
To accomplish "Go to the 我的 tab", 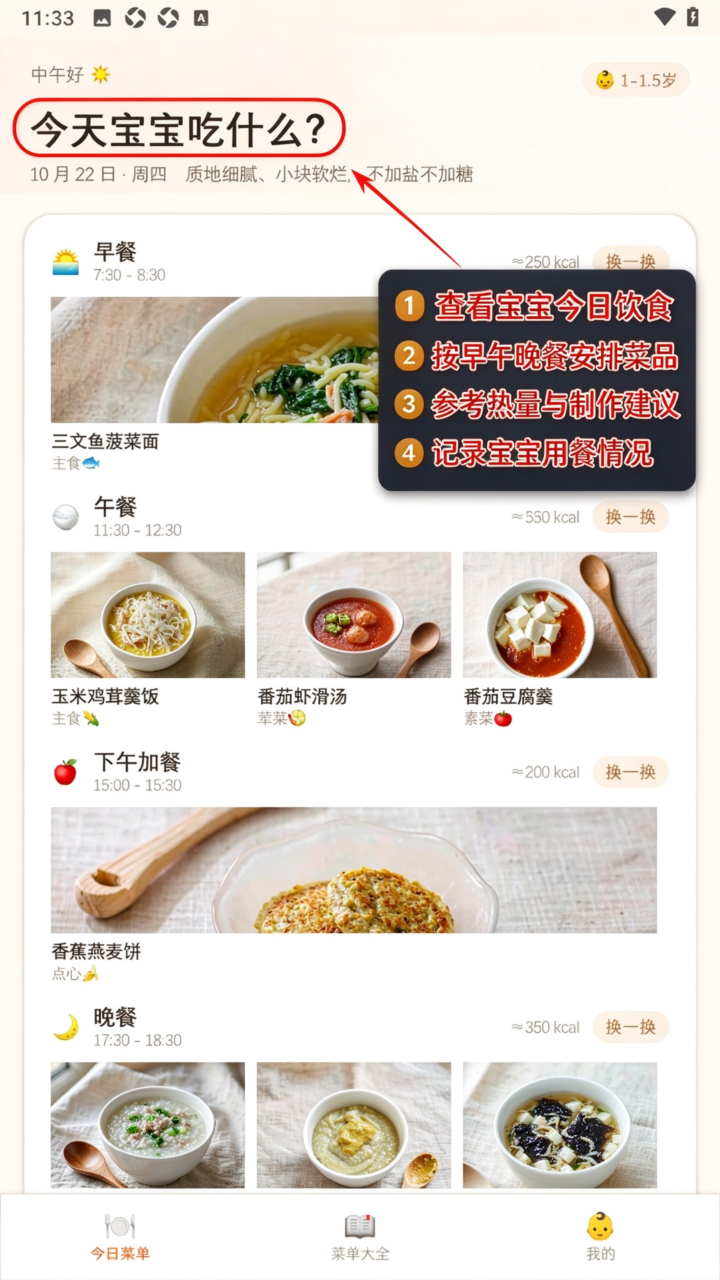I will pos(600,1237).
